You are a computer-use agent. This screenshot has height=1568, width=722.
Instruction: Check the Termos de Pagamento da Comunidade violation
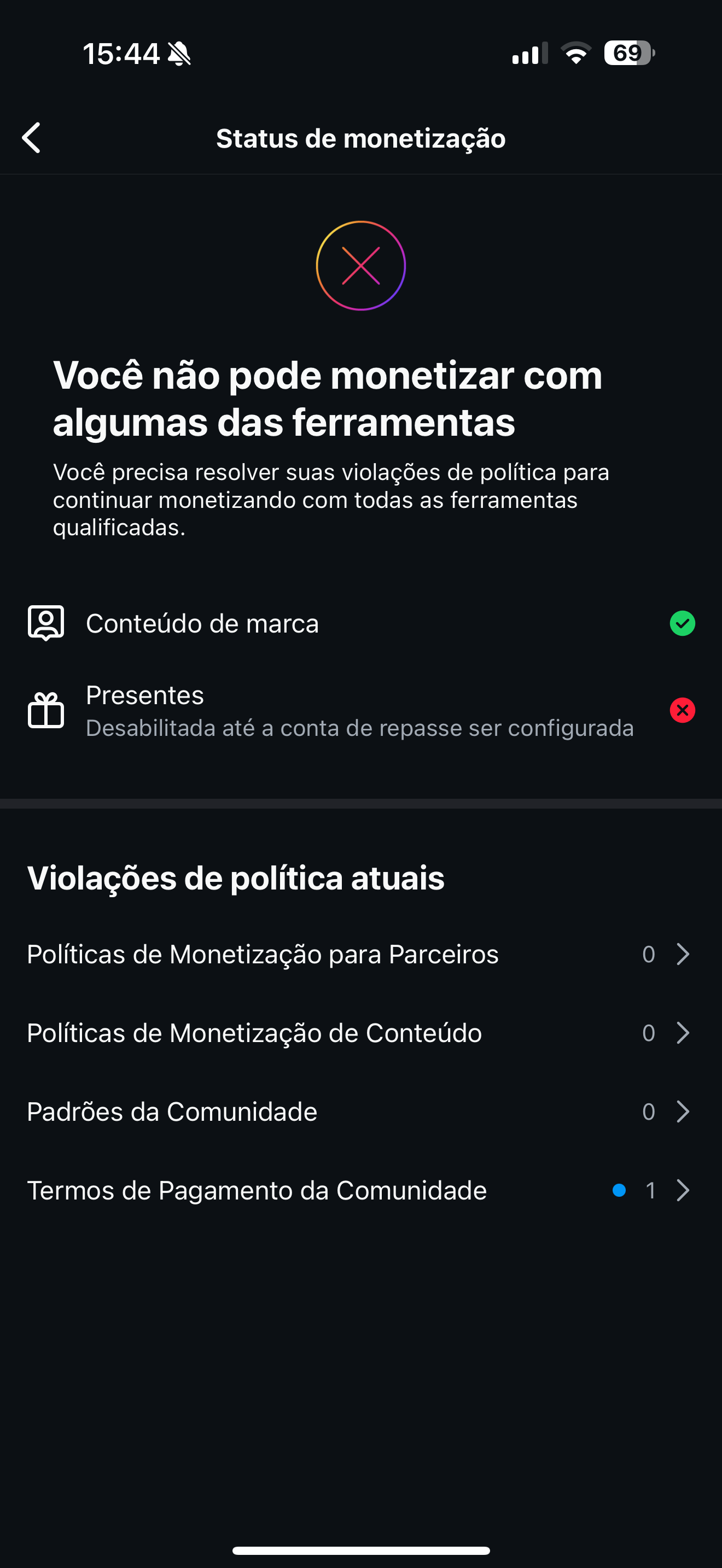click(x=361, y=1191)
